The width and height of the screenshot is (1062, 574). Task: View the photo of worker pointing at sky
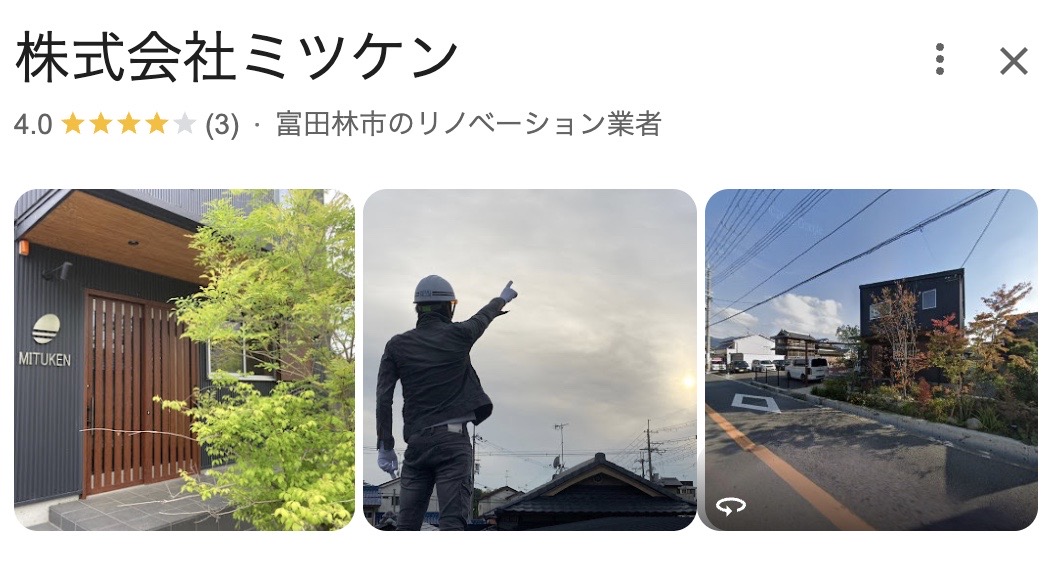click(529, 360)
